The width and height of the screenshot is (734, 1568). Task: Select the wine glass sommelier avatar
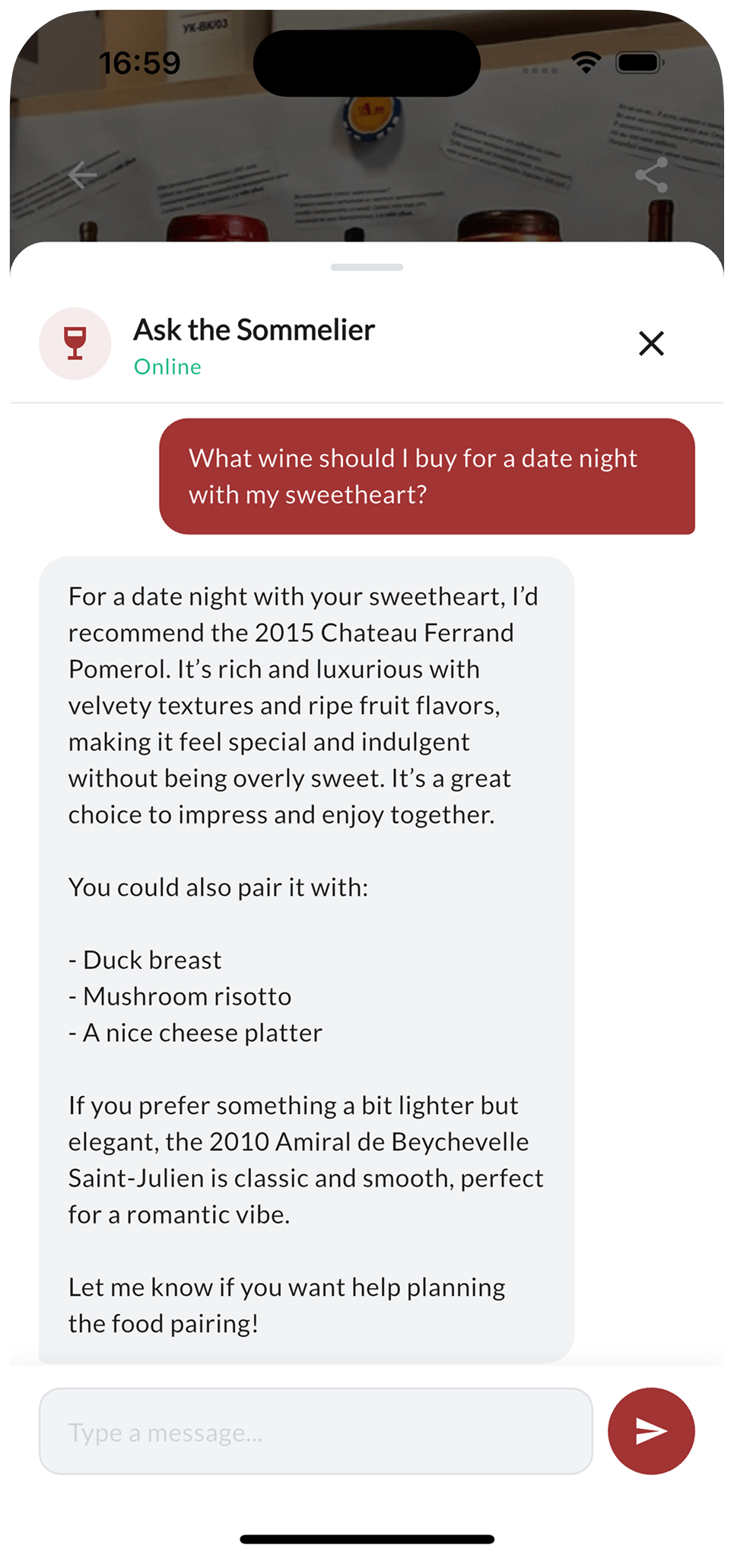point(75,344)
